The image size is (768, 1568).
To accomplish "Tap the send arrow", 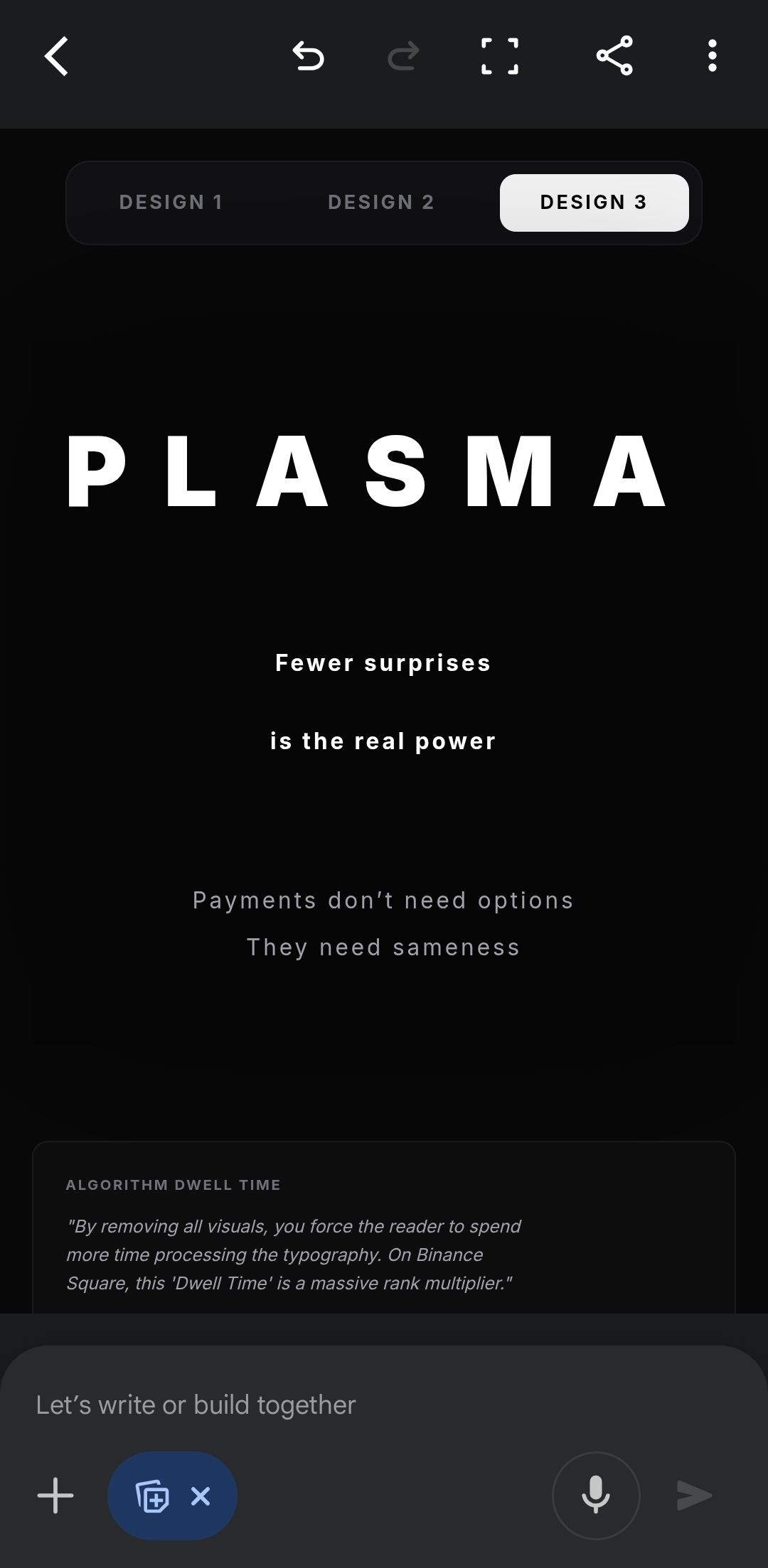I will (x=693, y=1495).
